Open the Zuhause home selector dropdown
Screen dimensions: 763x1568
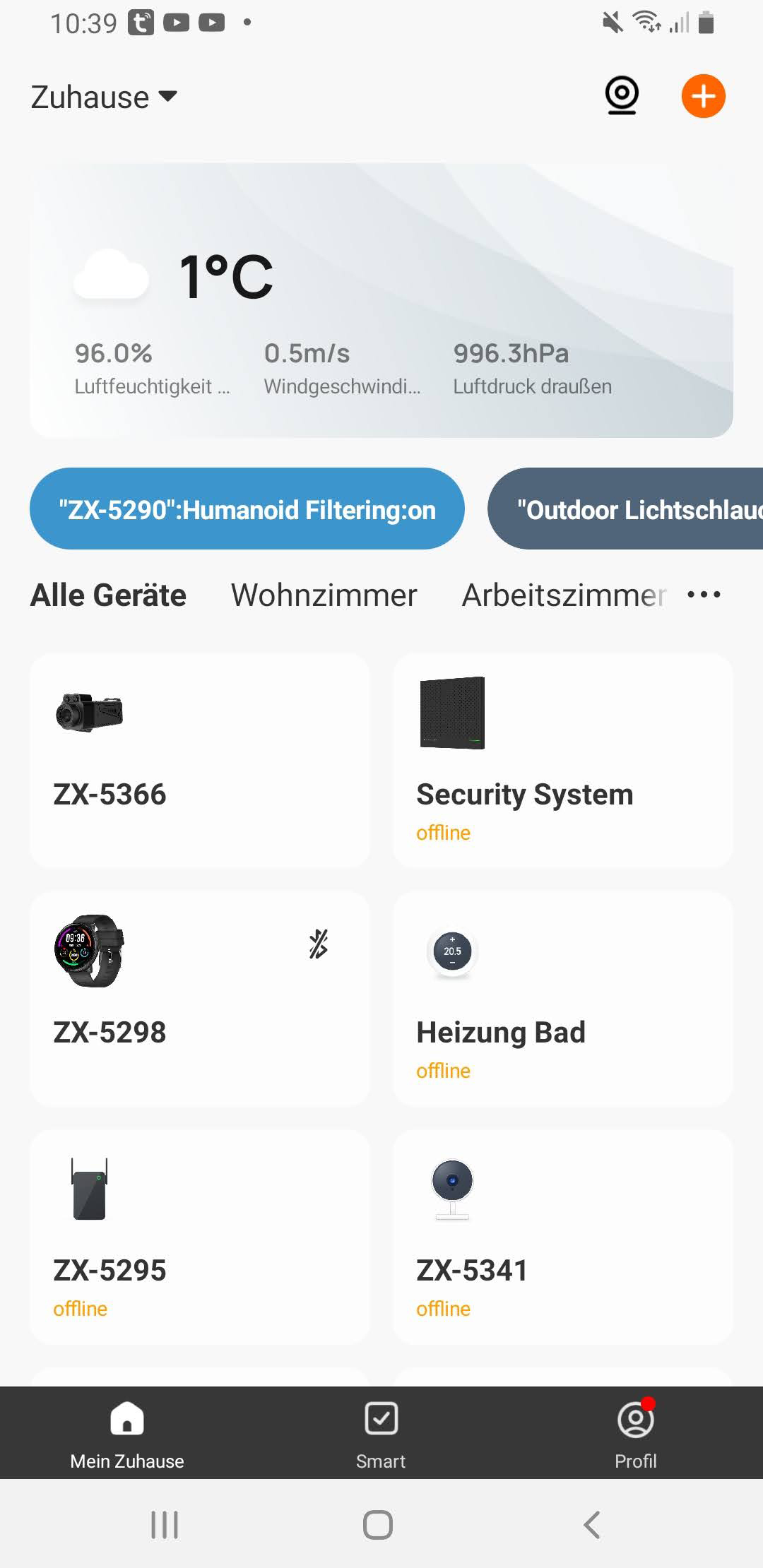[104, 97]
